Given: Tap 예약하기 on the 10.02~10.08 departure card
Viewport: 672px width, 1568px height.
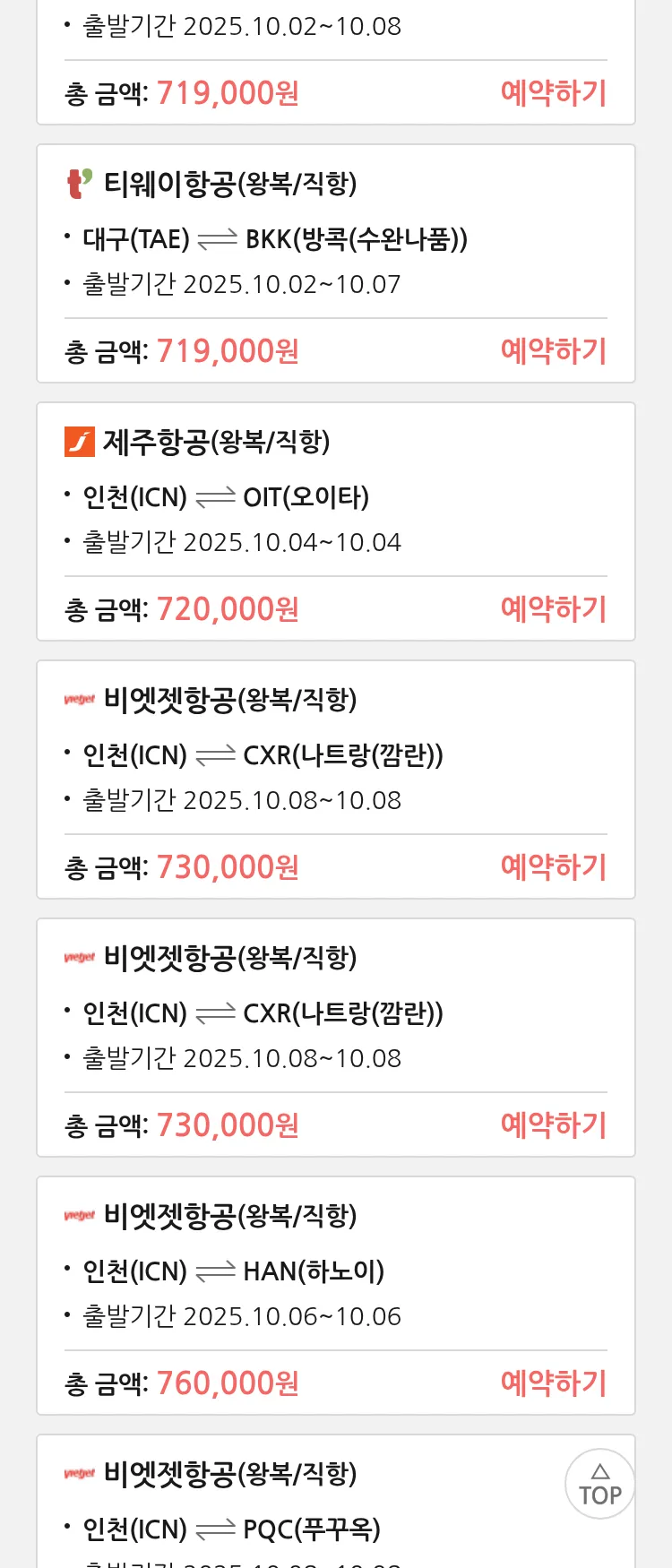Looking at the screenshot, I should (x=553, y=93).
